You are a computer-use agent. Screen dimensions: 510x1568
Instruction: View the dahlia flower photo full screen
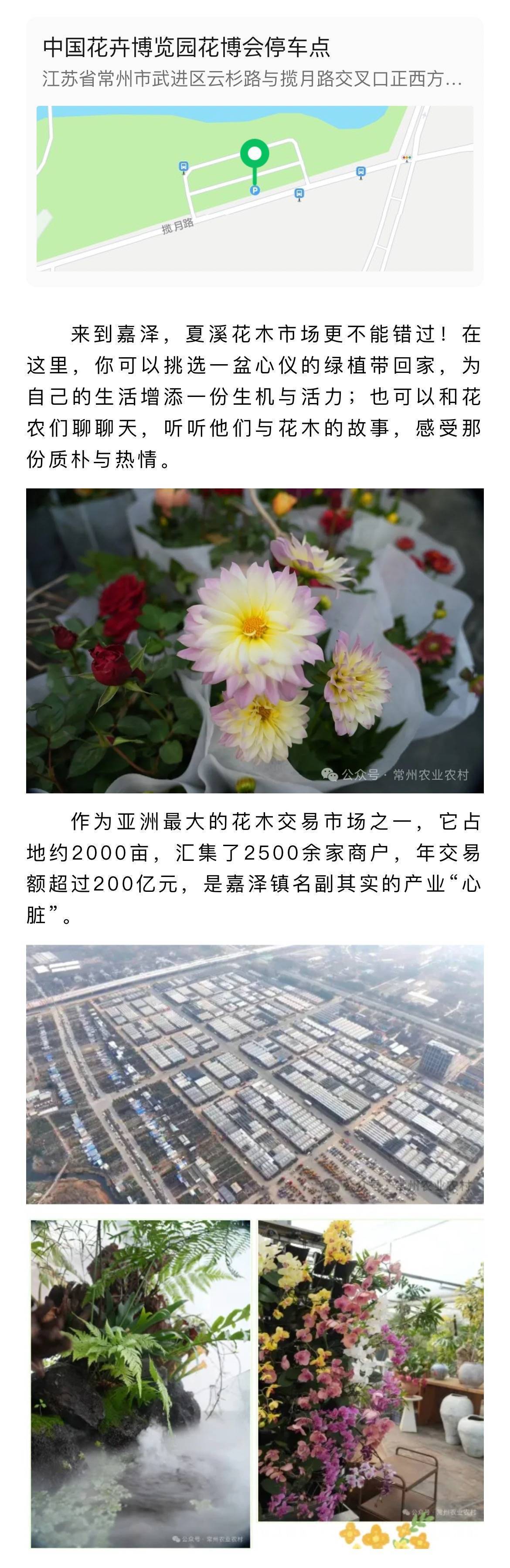pos(255,640)
